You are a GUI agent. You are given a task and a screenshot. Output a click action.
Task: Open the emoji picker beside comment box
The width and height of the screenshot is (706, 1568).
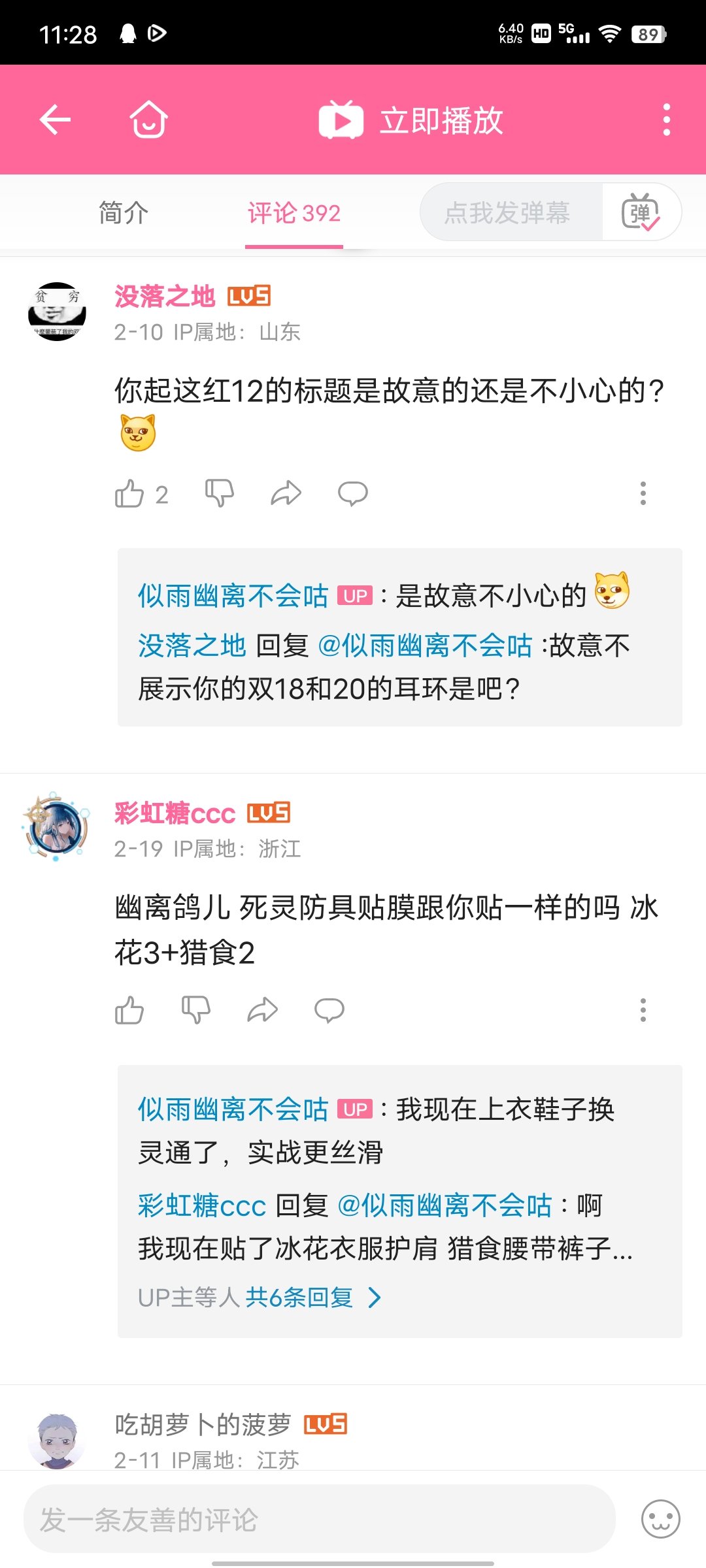point(660,1519)
